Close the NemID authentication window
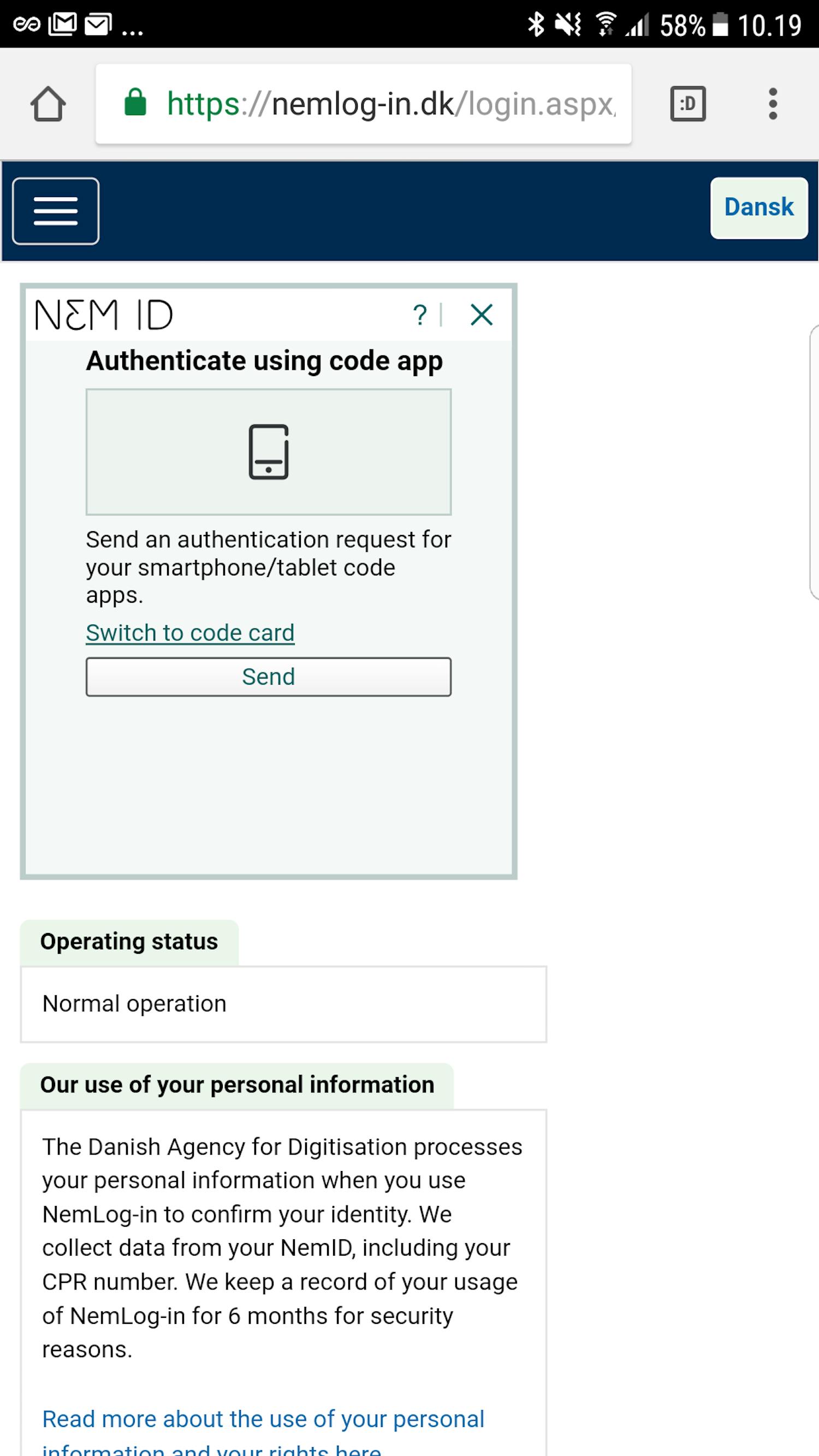819x1456 pixels. (x=481, y=316)
